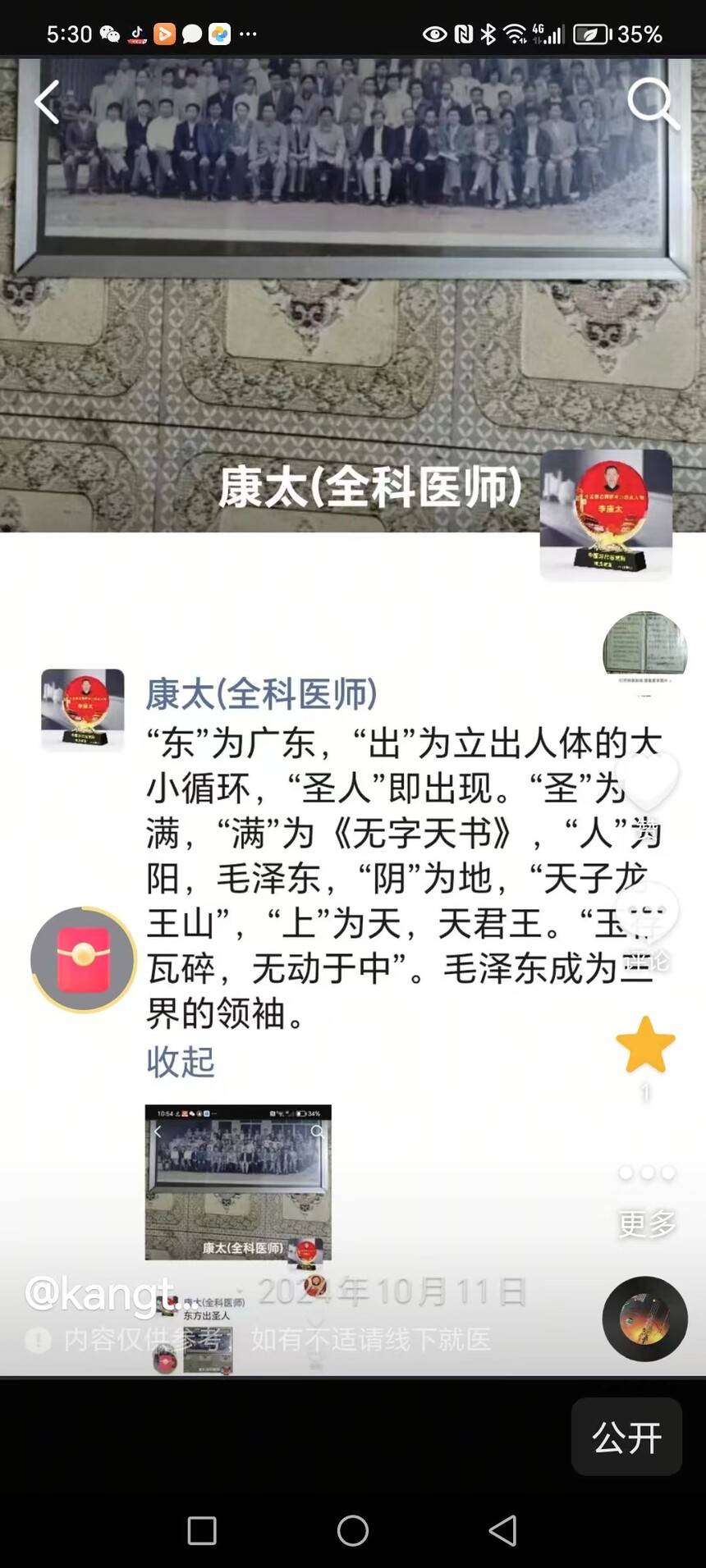Add this video to favorites with the star
706x1568 pixels.
click(645, 1045)
